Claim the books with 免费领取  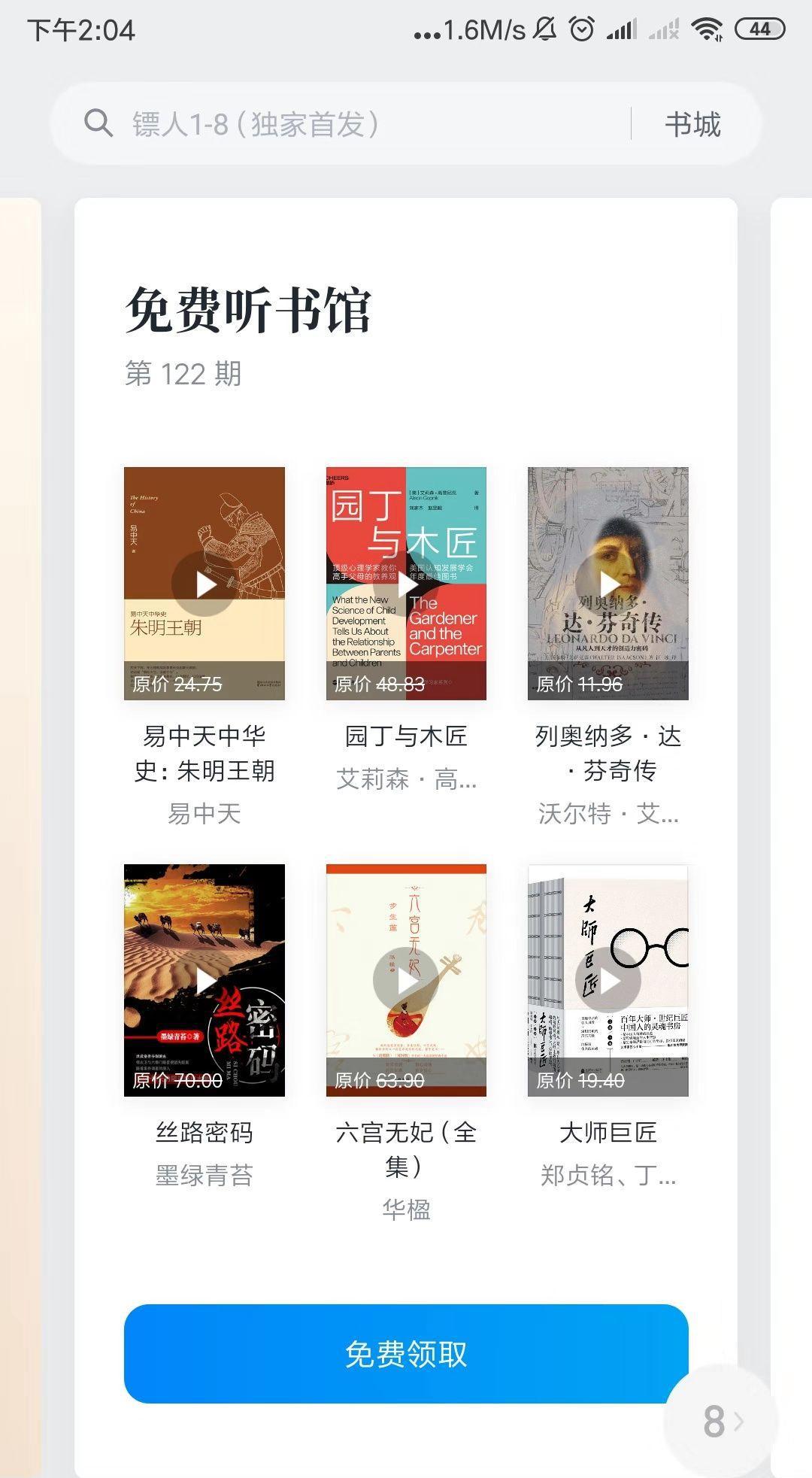pyautogui.click(x=406, y=1354)
